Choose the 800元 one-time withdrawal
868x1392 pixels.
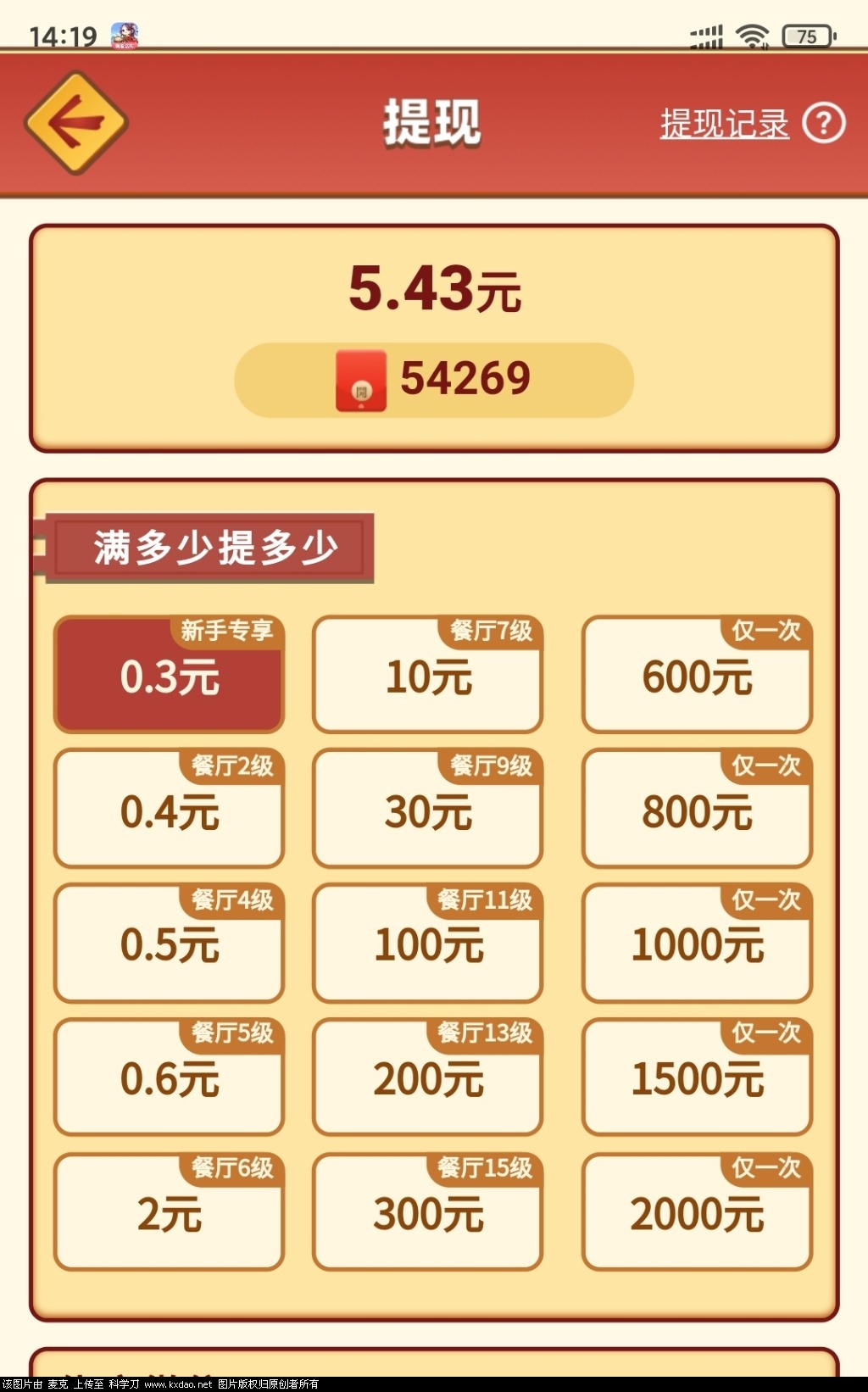[x=697, y=810]
